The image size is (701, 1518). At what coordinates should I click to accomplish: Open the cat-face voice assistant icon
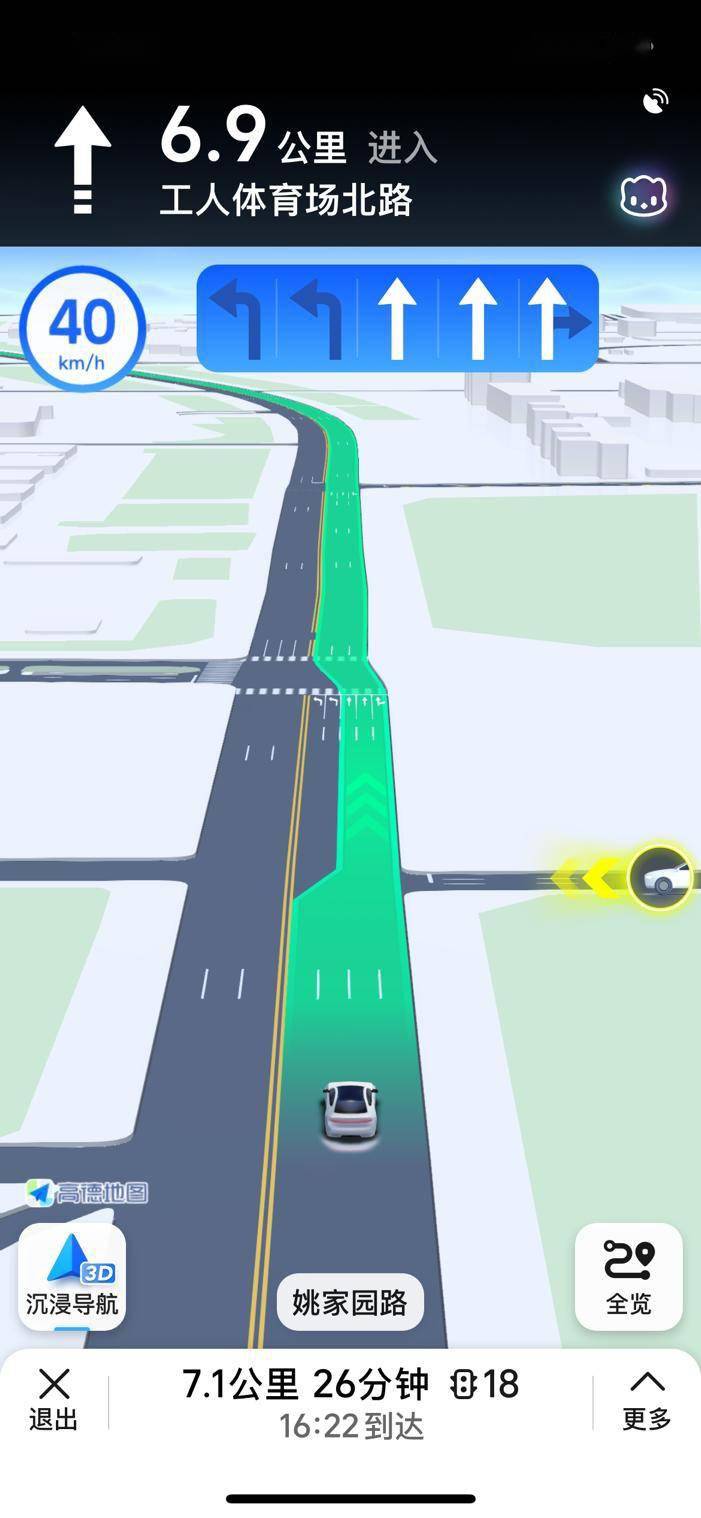643,196
